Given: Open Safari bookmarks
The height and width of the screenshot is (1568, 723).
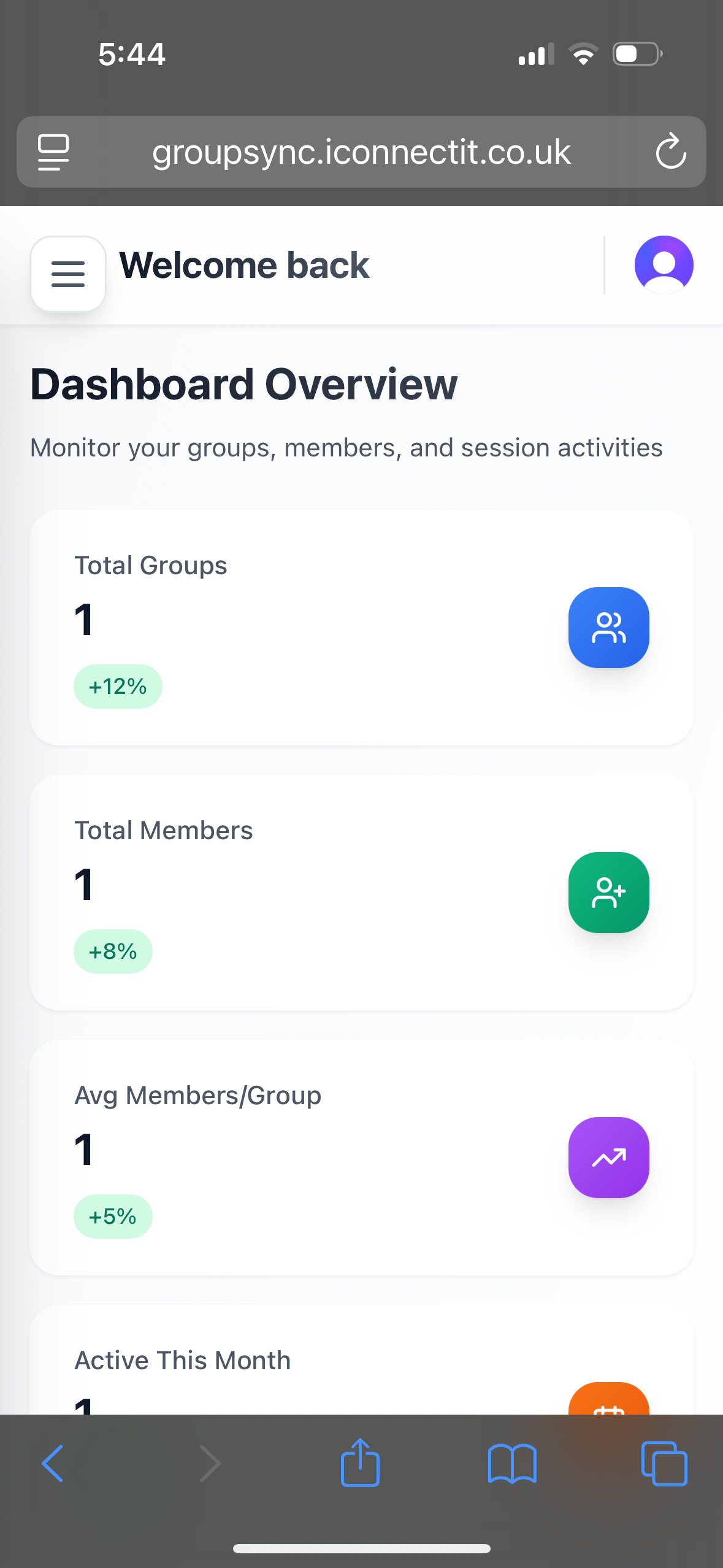Looking at the screenshot, I should (512, 1464).
